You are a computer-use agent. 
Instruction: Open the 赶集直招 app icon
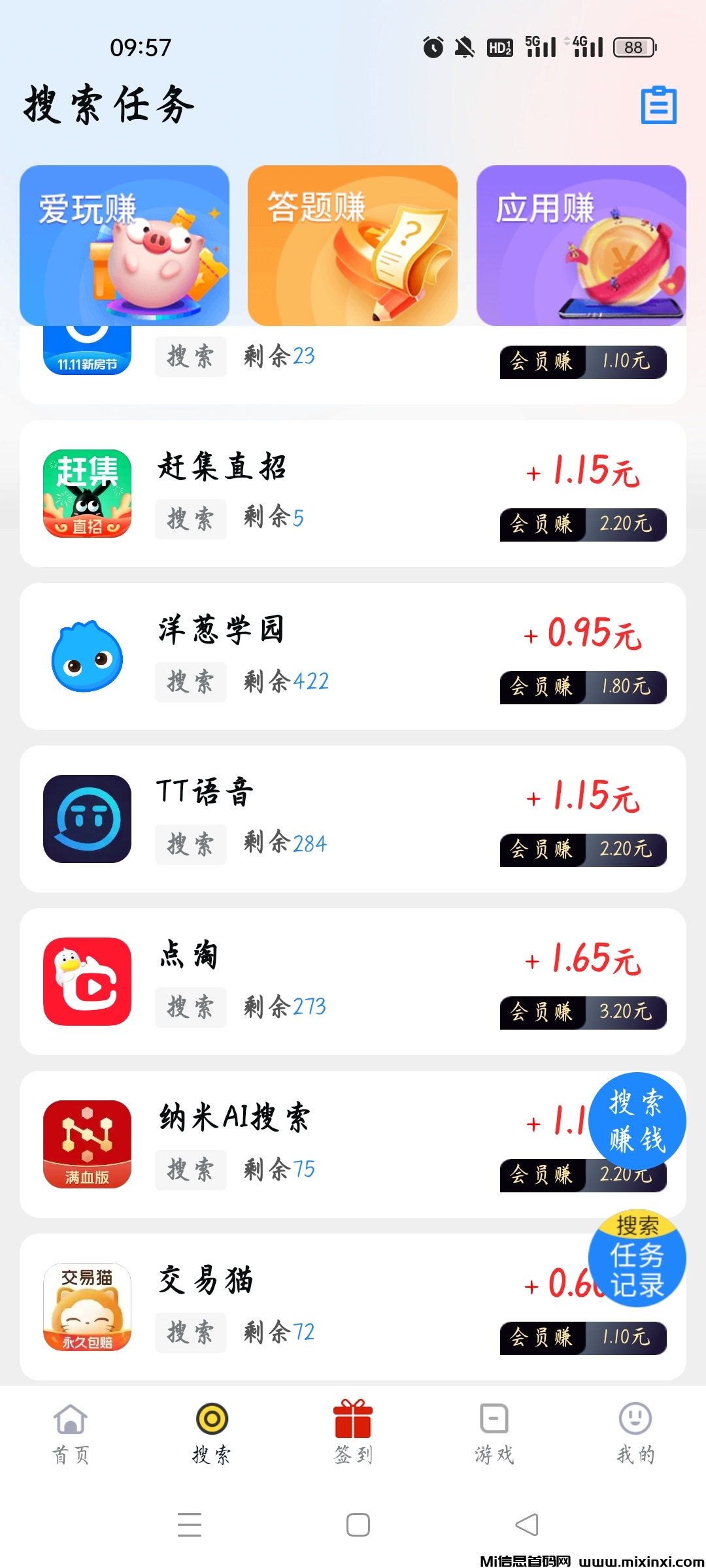coord(88,495)
